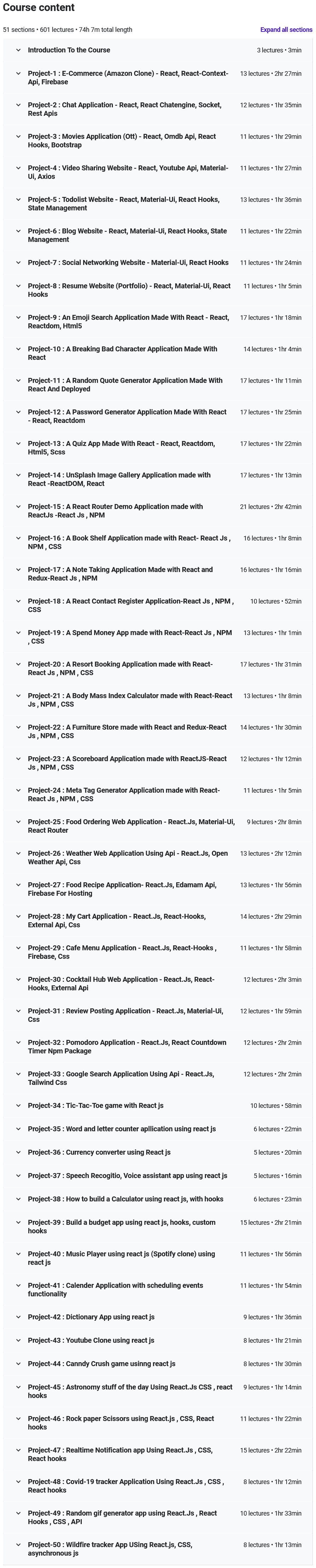This screenshot has height=1568, width=316.
Task: Open the Project-4 Video Sharing Website section
Action: click(x=128, y=172)
